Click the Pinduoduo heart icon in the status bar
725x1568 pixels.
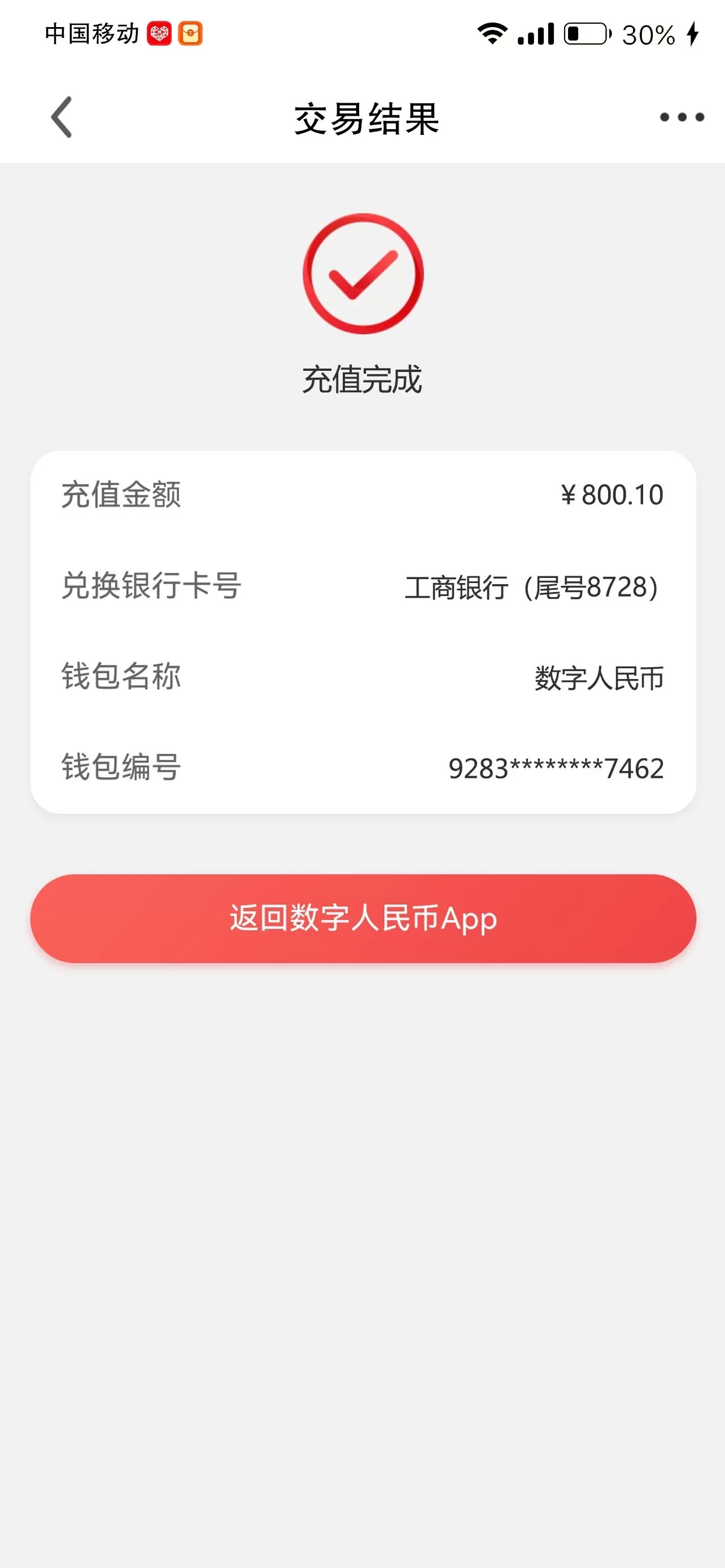tap(160, 34)
